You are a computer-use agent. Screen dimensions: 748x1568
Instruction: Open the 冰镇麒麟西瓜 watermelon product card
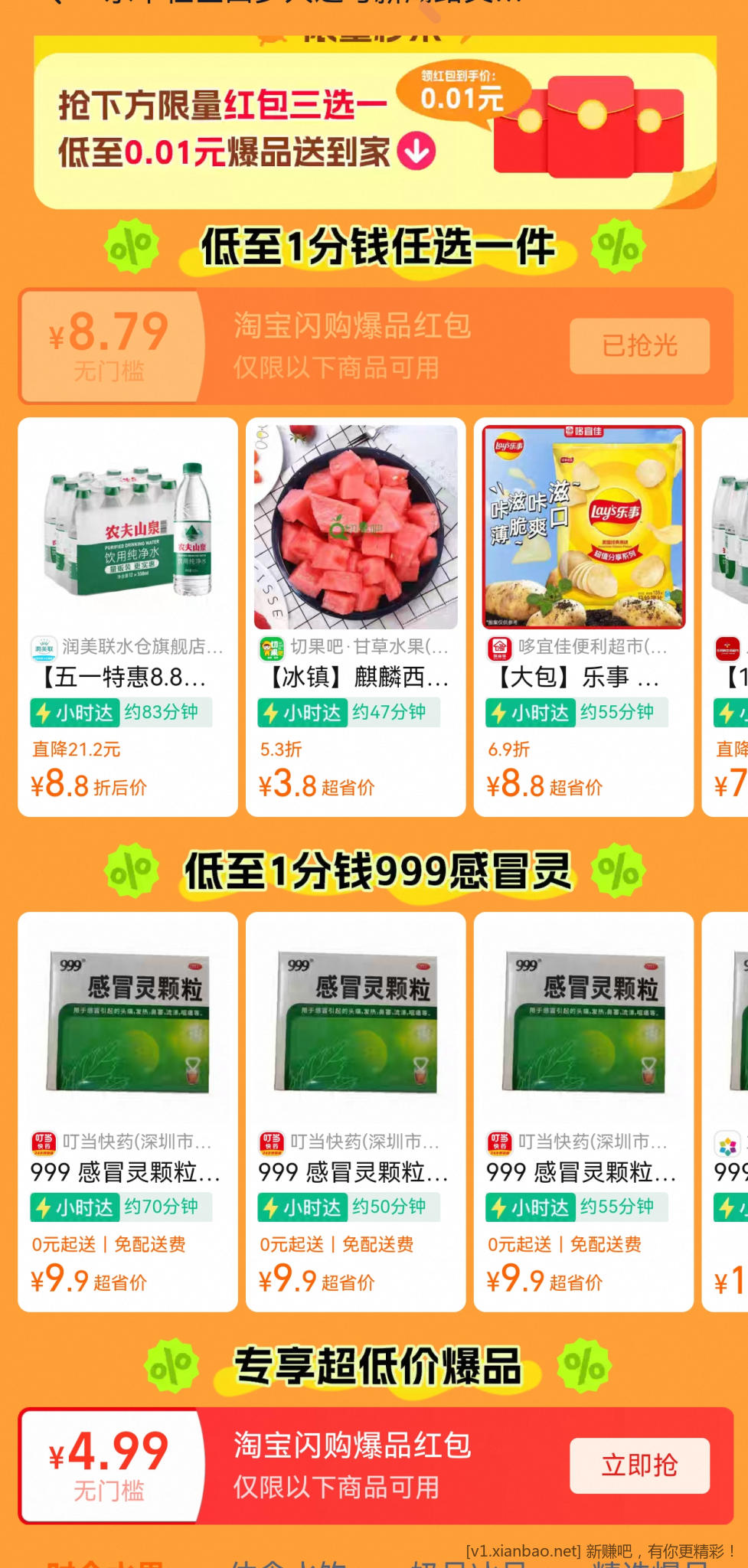pos(355,616)
